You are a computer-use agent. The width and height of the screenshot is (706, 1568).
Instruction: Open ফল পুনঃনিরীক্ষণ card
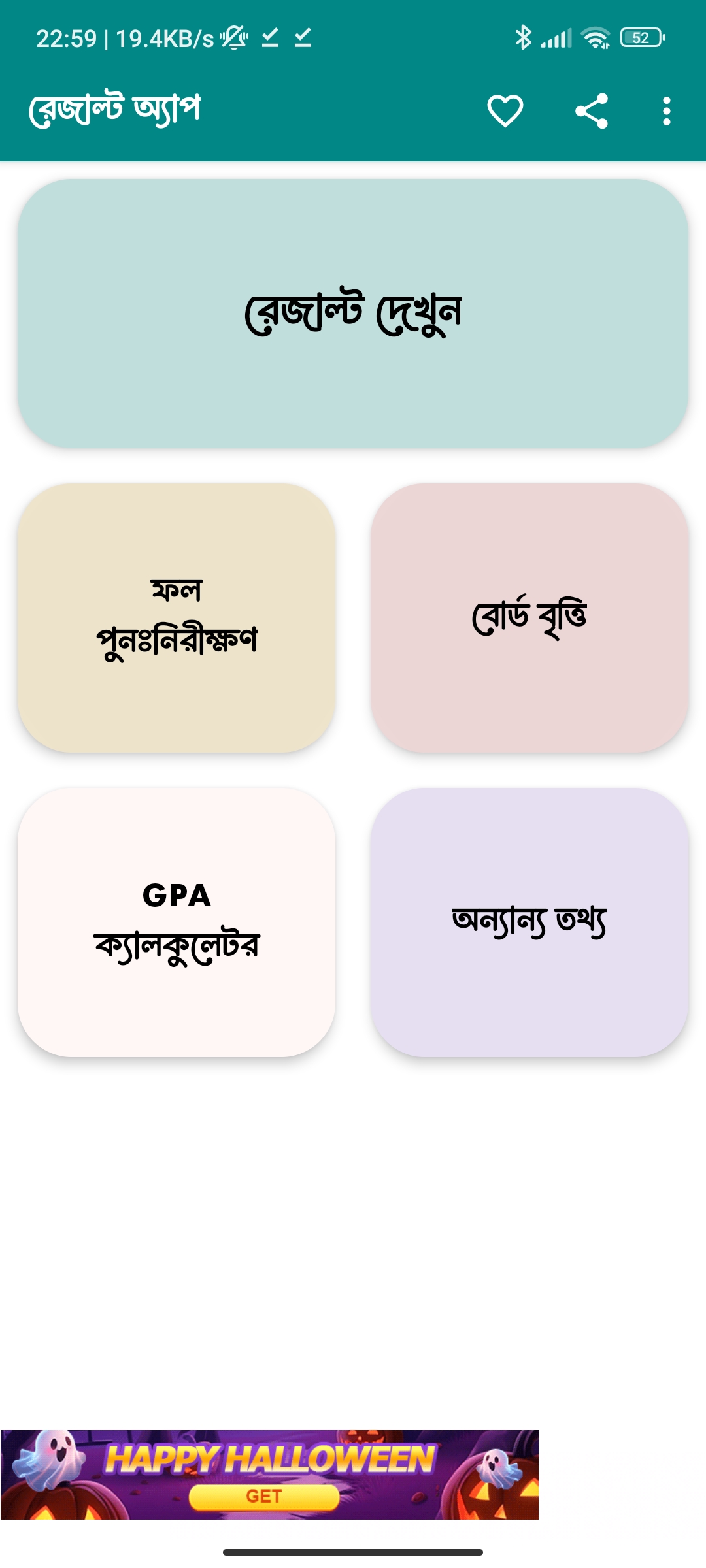(176, 618)
